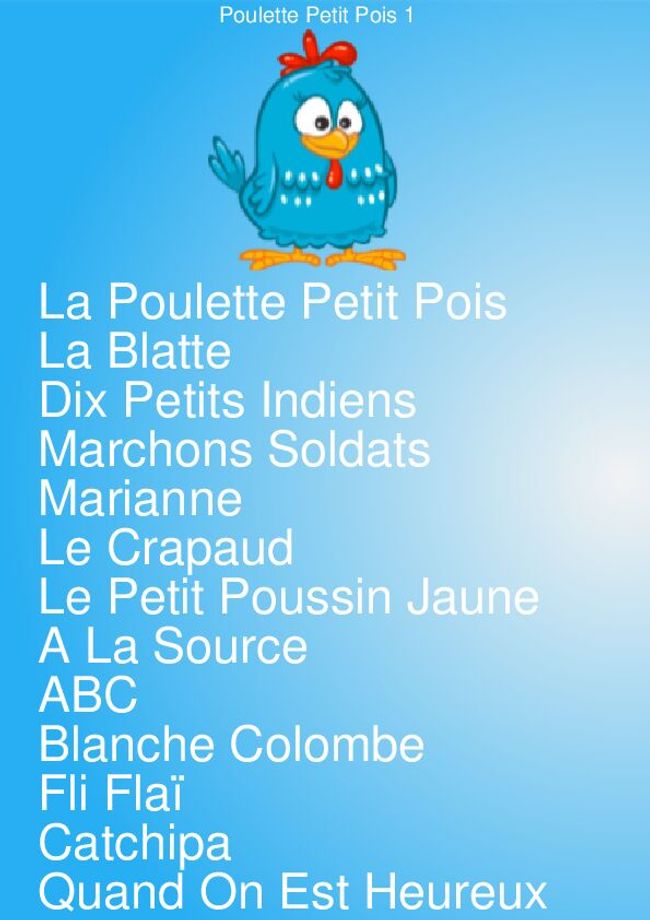Open Marchons Soldats

point(234,450)
